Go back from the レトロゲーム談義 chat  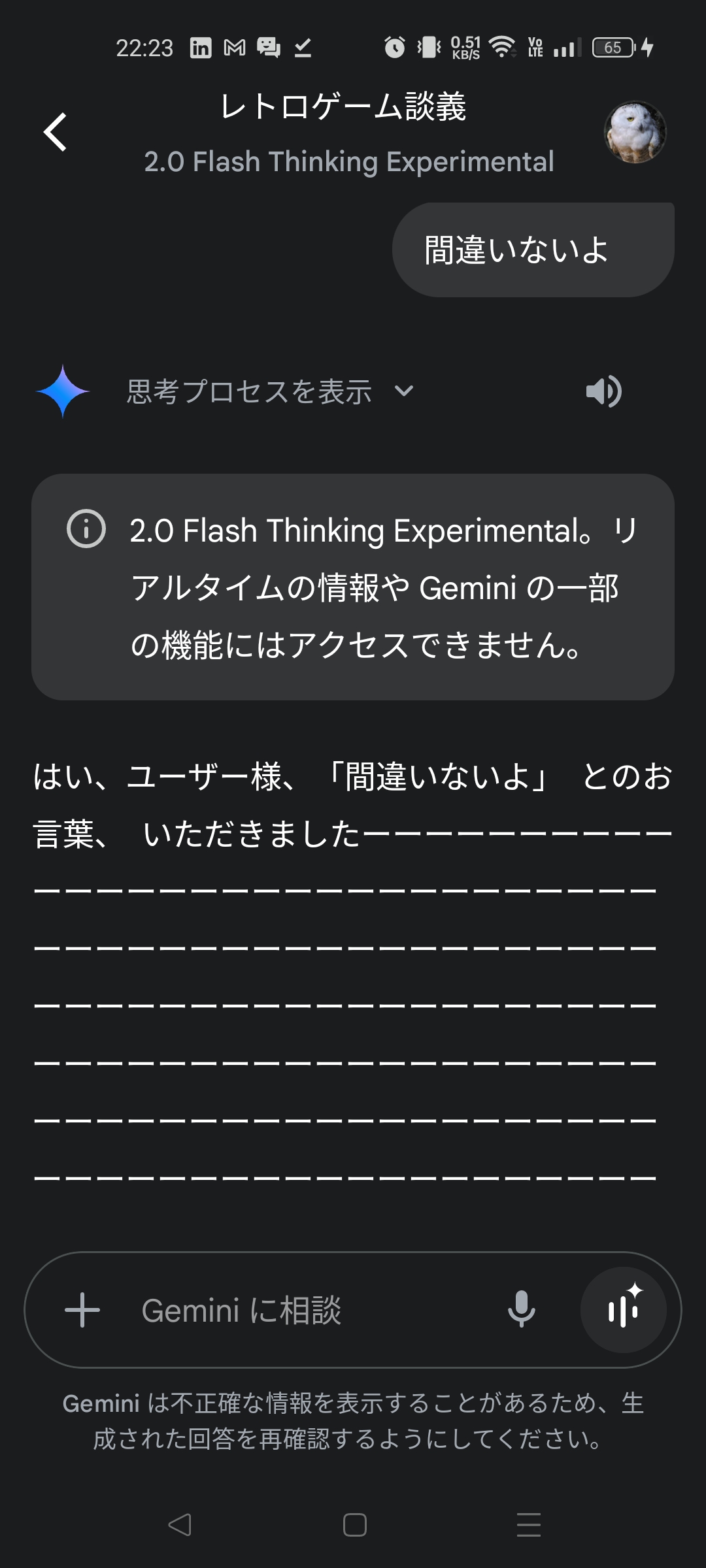(x=56, y=132)
